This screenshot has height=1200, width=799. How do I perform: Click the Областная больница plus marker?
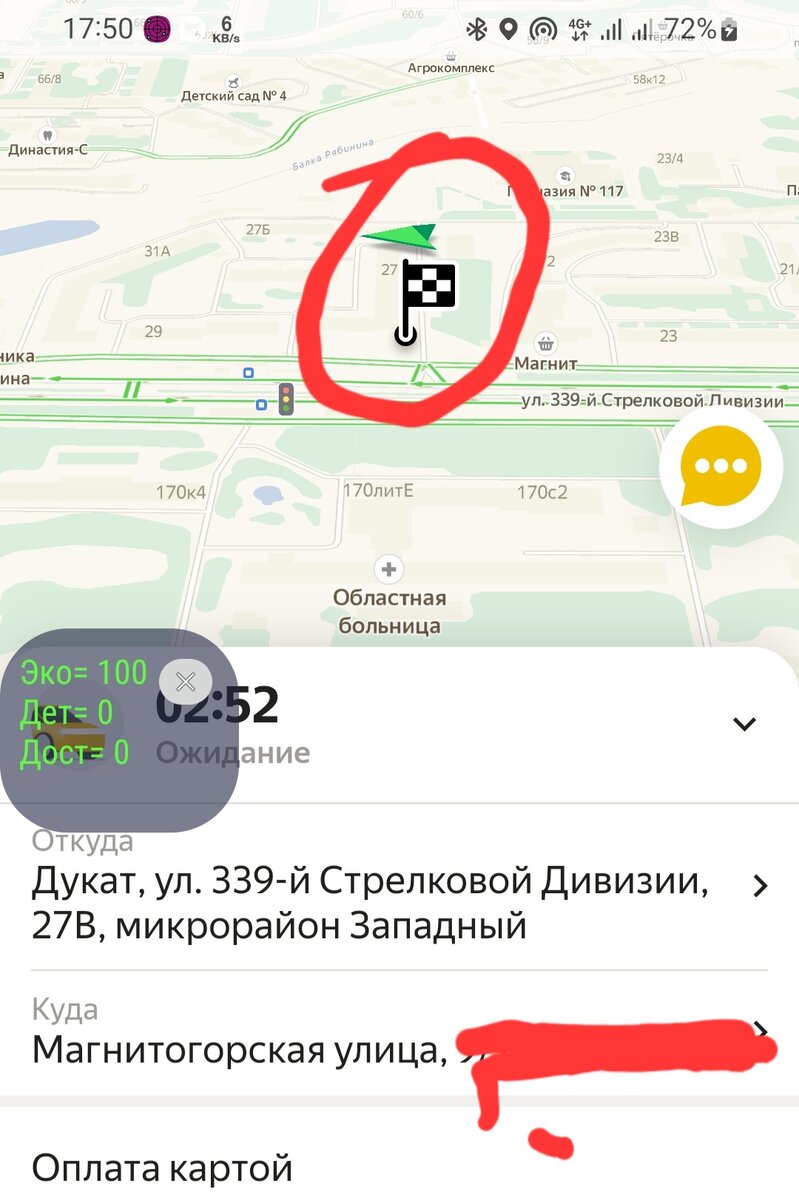click(387, 570)
